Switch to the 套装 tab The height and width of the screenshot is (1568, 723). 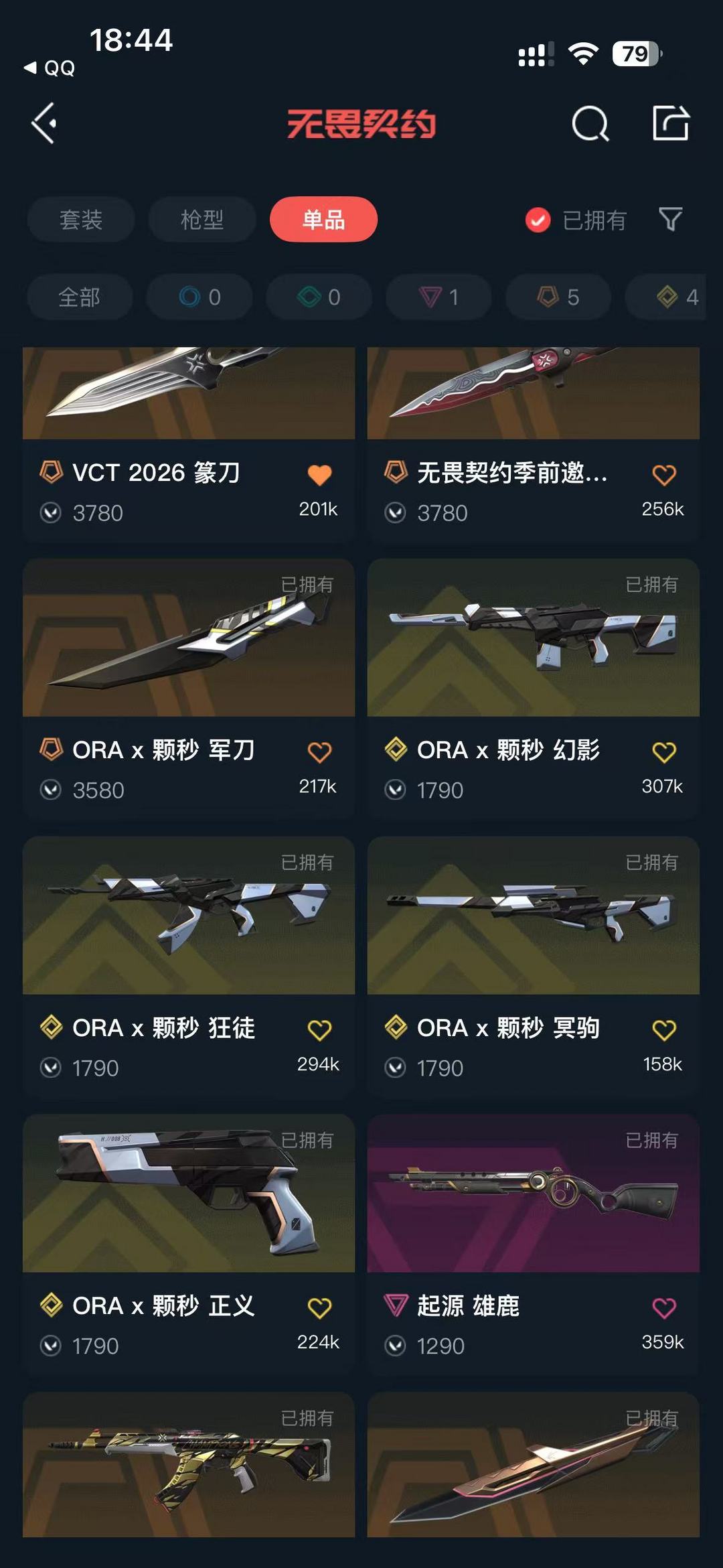pyautogui.click(x=81, y=220)
